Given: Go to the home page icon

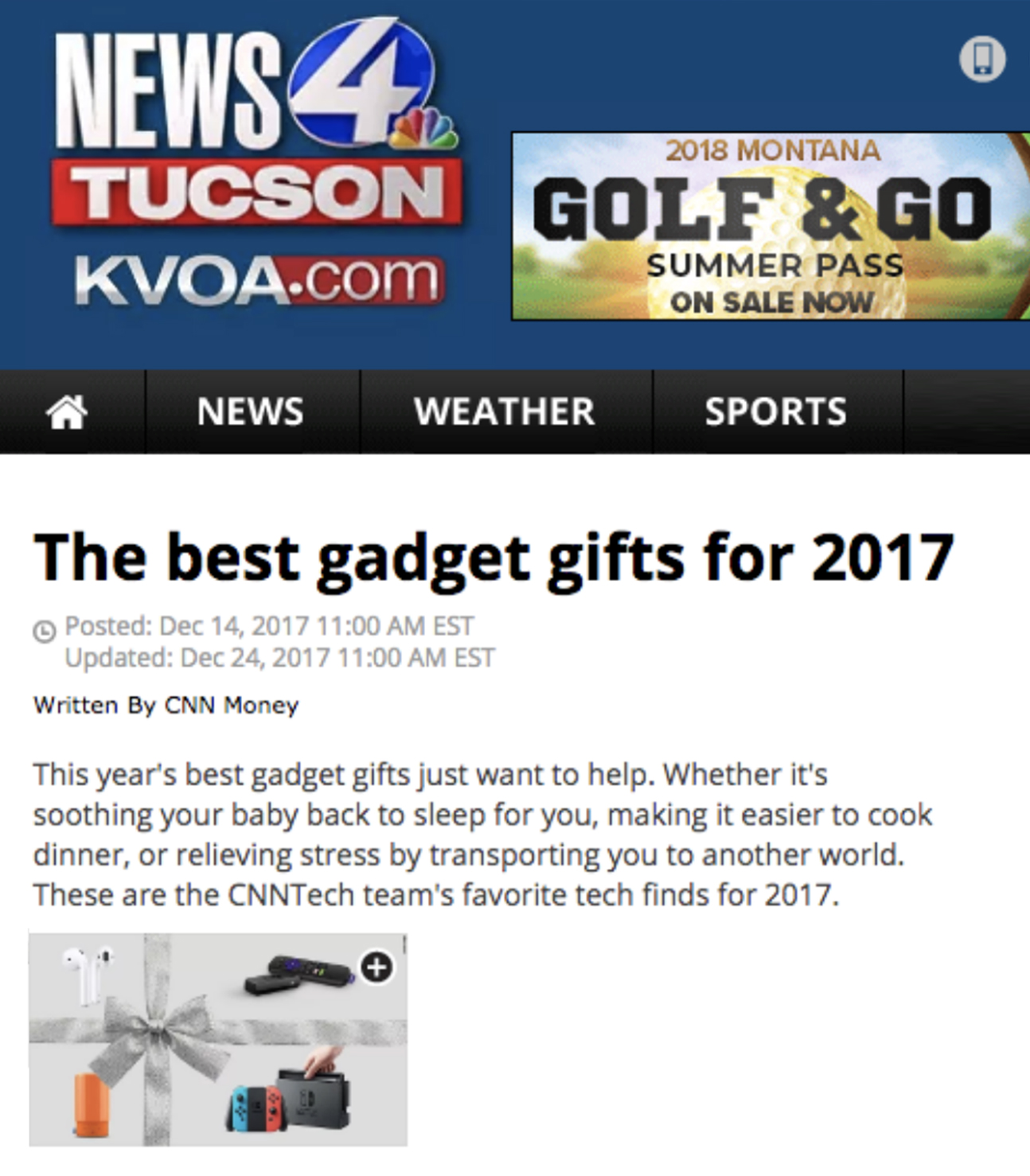Looking at the screenshot, I should coord(67,412).
